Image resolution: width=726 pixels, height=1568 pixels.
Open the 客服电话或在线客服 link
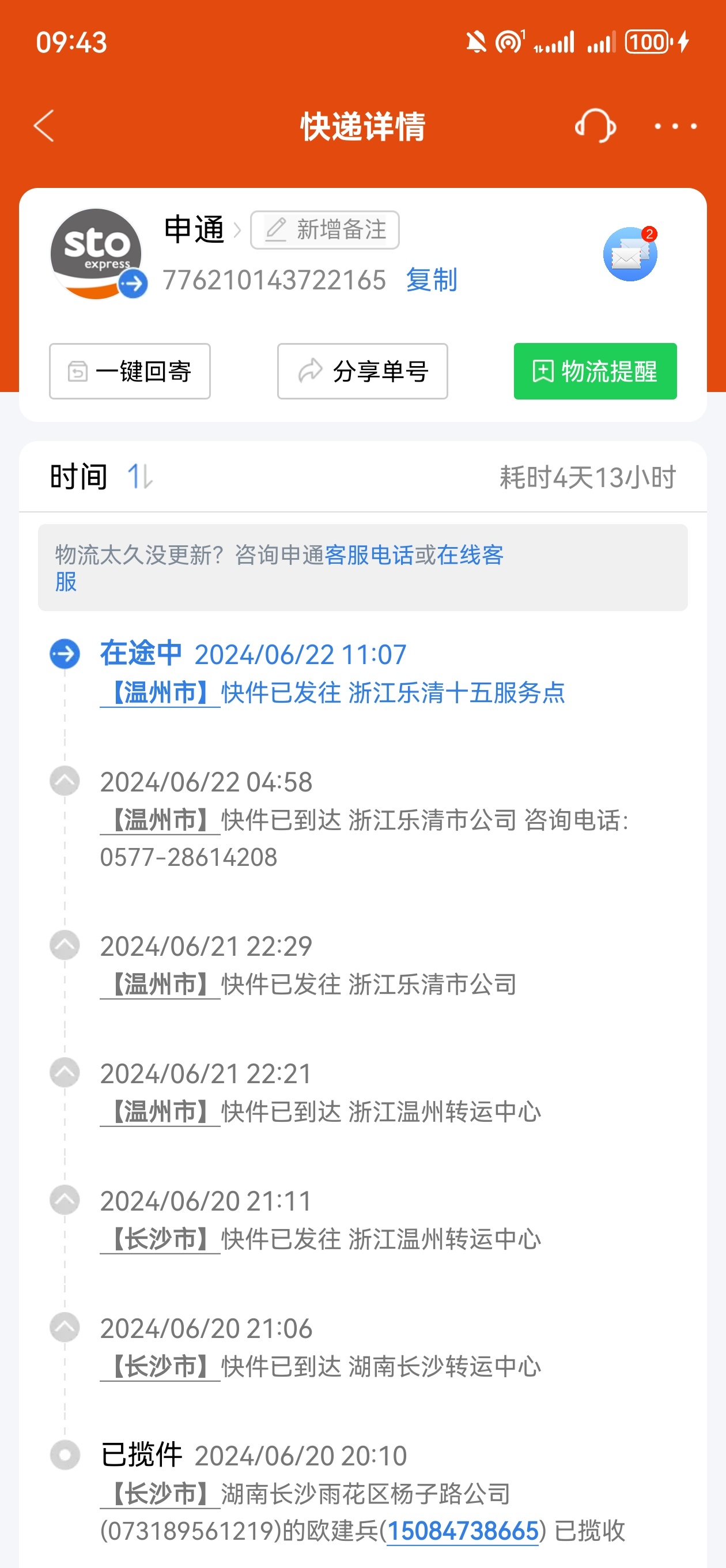pyautogui.click(x=279, y=568)
